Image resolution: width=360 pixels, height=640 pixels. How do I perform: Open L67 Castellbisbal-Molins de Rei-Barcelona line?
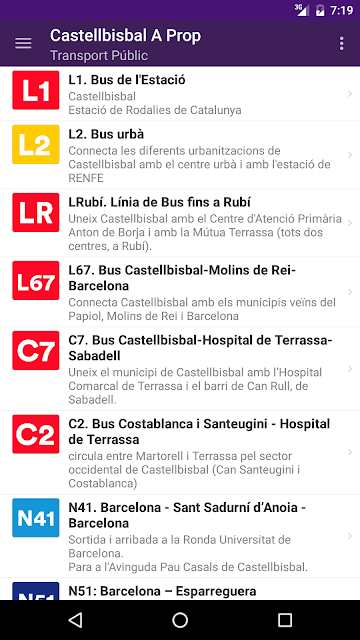pos(180,292)
